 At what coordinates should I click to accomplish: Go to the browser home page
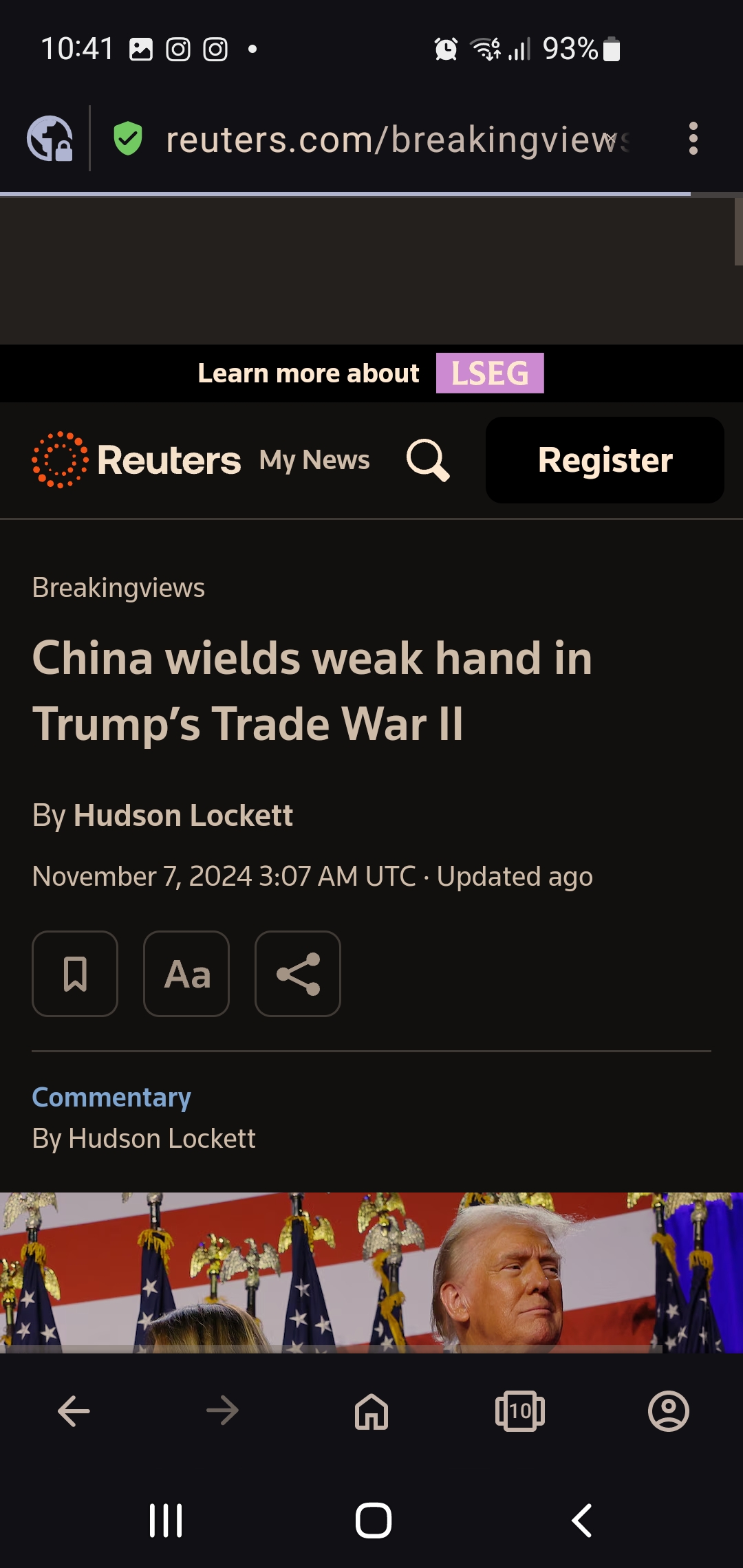pos(371,1412)
